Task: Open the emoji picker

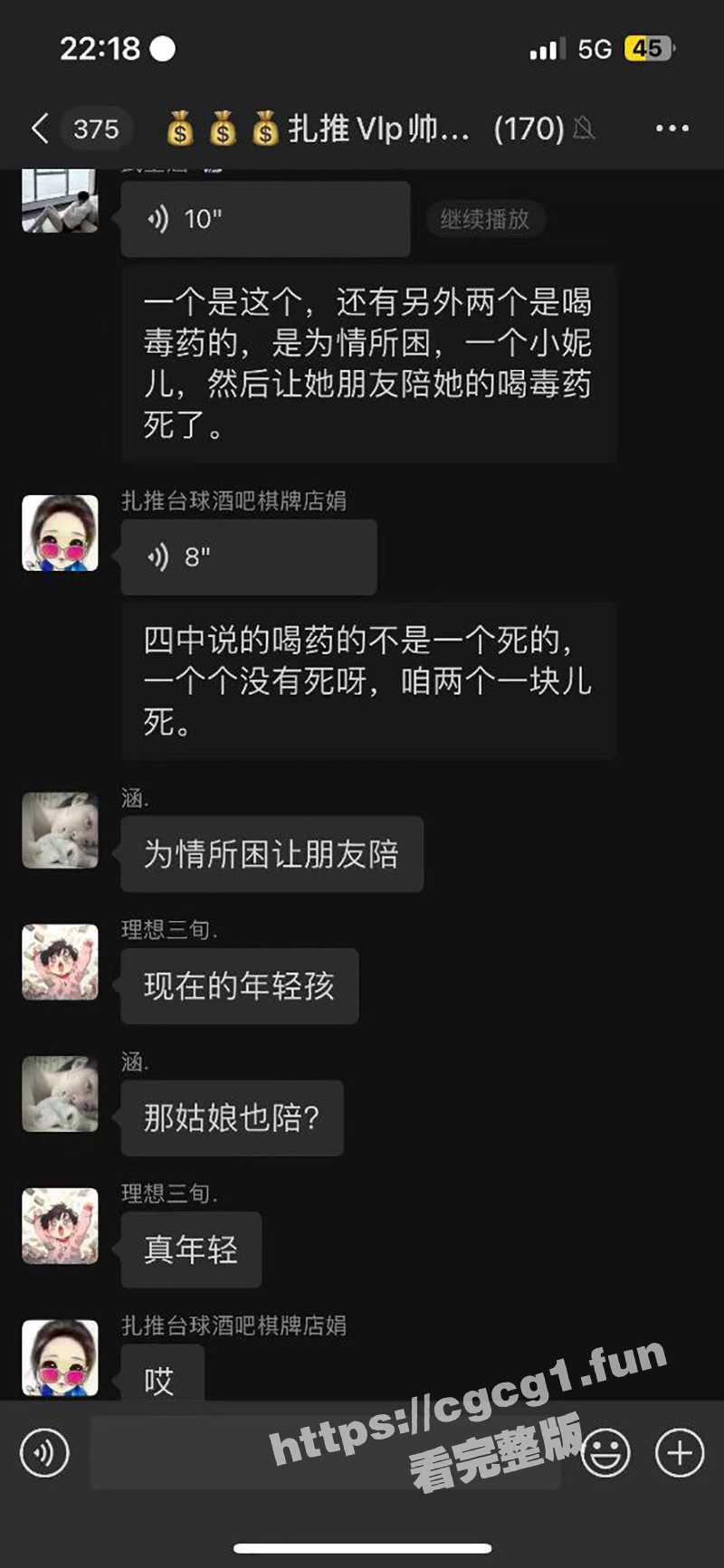Action: 605,1453
